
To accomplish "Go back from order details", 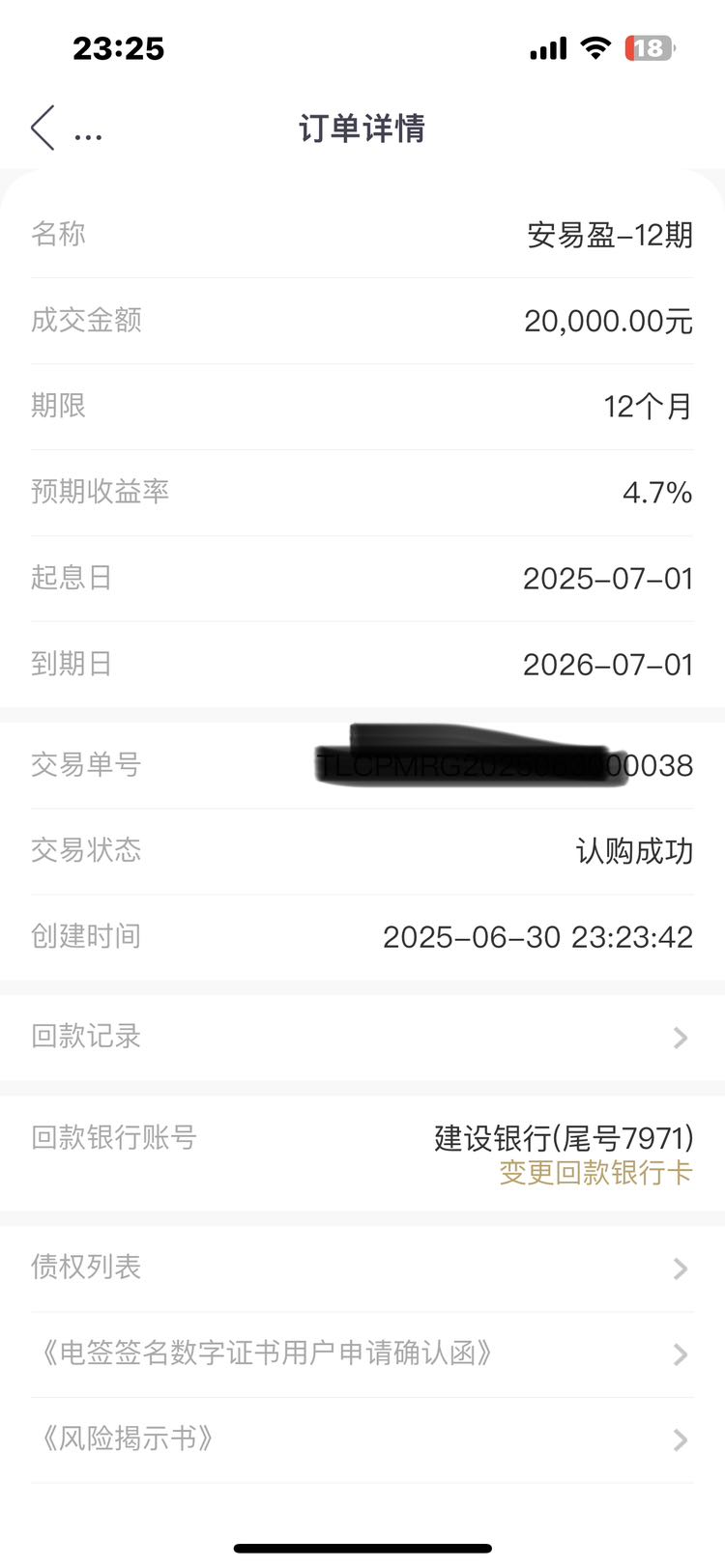I will (x=43, y=128).
